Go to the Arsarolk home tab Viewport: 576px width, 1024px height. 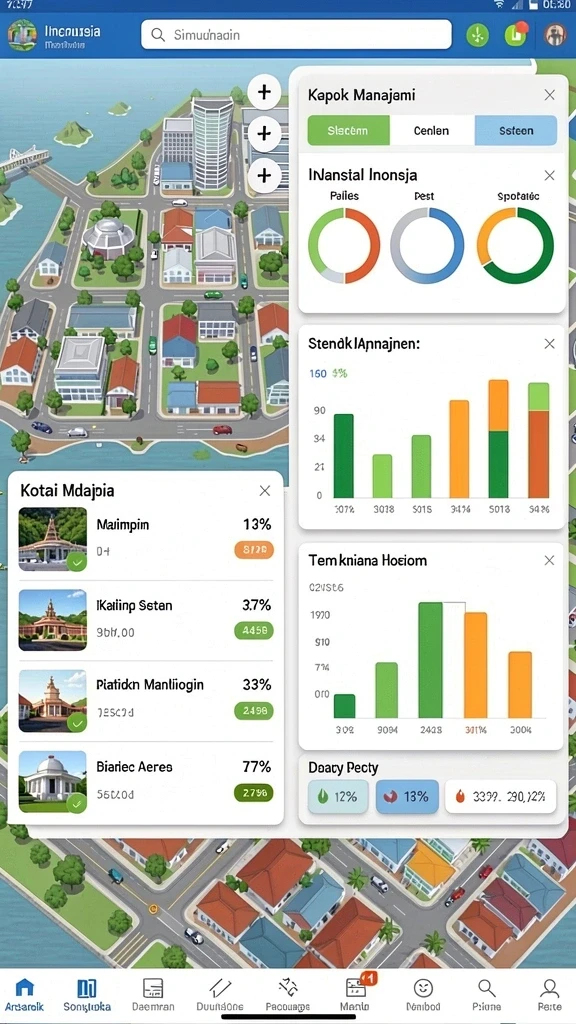(24, 994)
